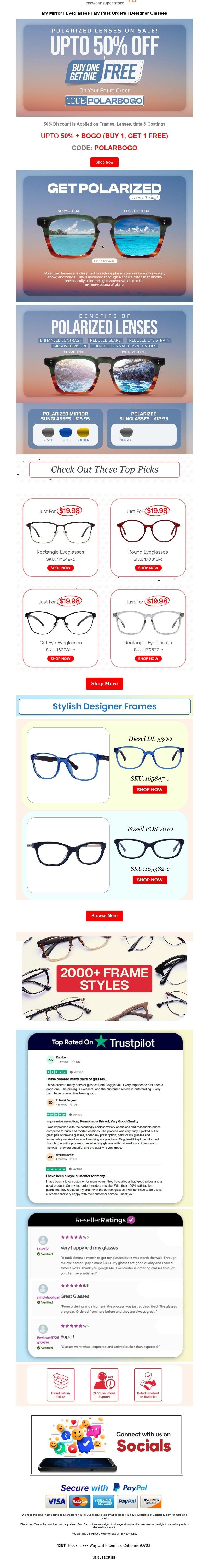Shop now for Rectangle Eyeglasses SKU 170827-c

click(148, 659)
